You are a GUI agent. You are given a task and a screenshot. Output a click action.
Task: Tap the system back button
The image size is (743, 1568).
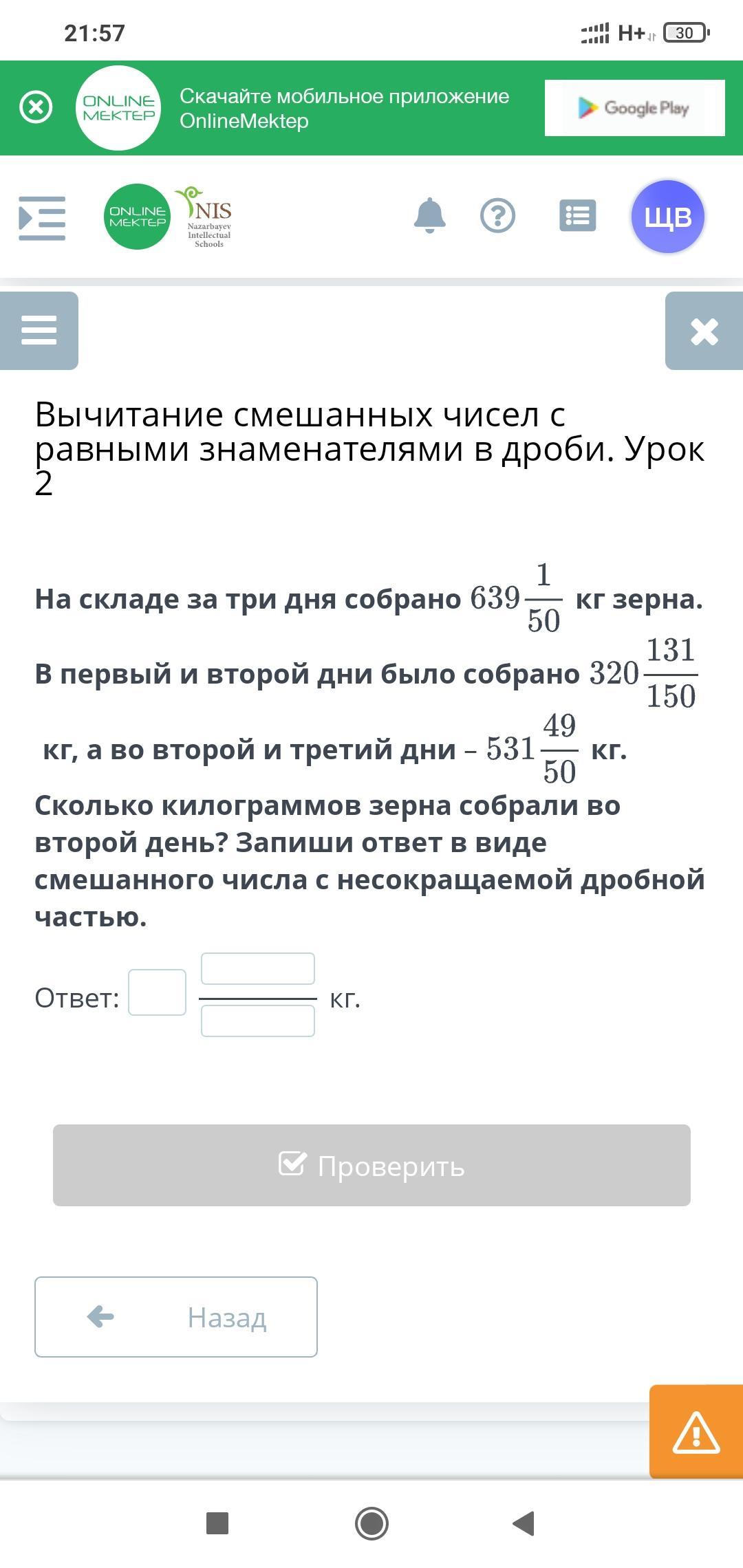coord(524,1523)
